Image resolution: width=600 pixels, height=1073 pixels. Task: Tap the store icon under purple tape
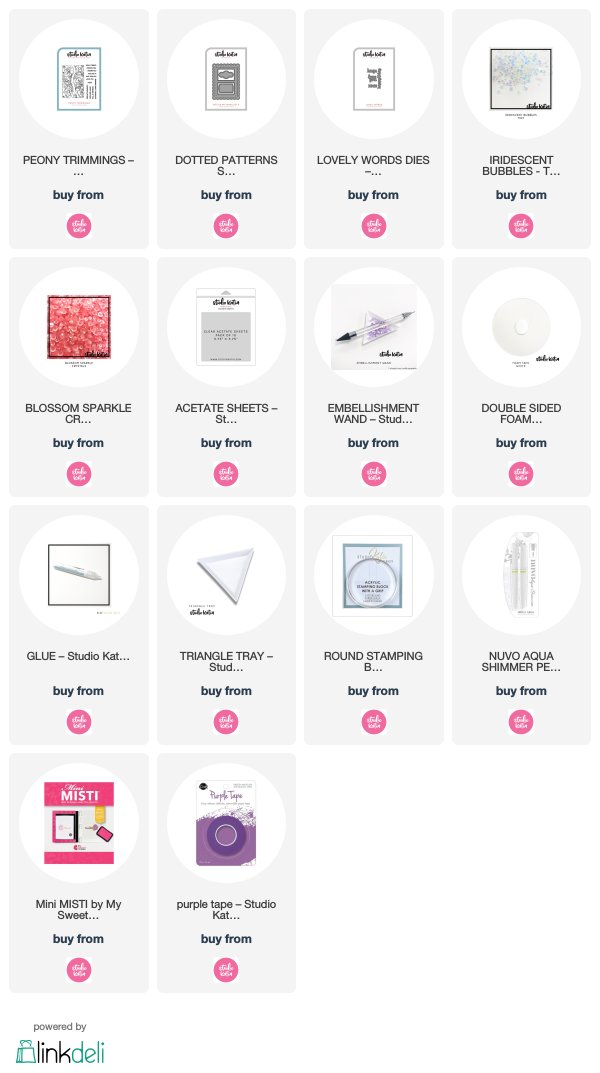226,970
